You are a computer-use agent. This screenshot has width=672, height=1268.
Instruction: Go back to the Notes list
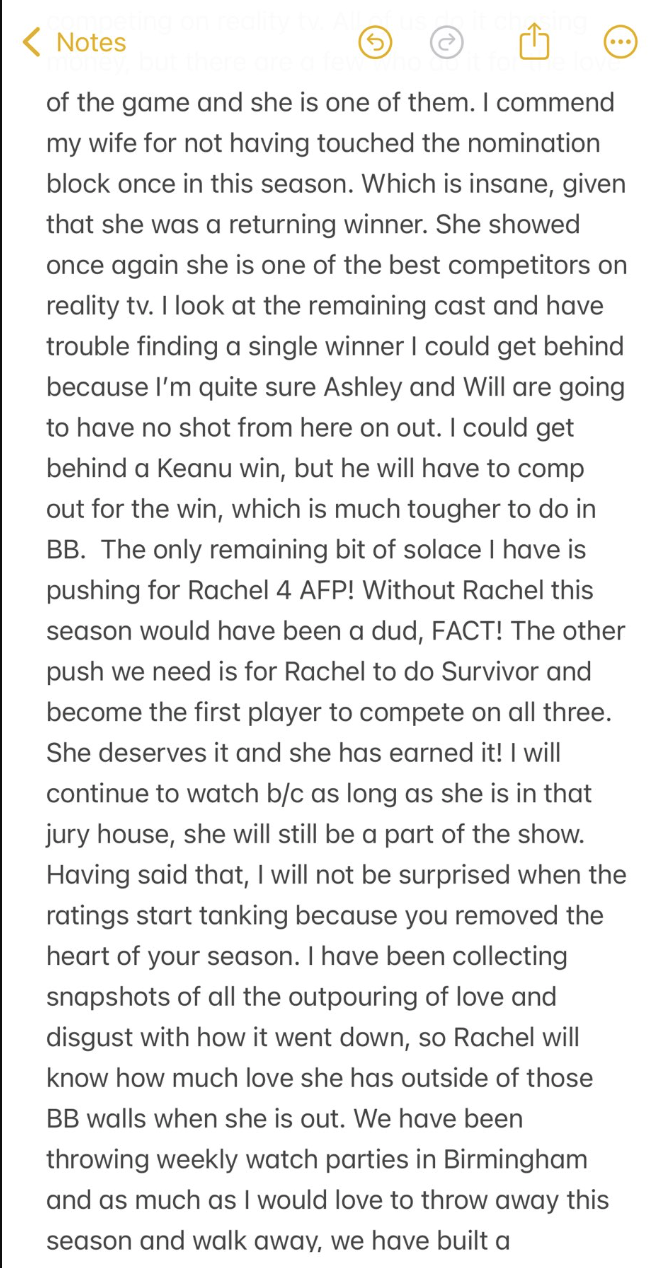[x=75, y=42]
